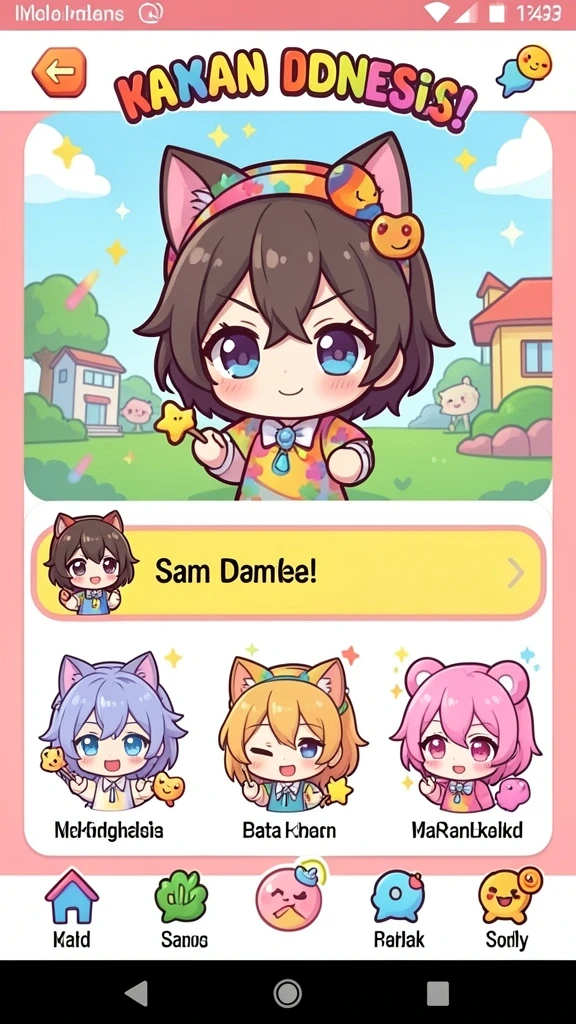Select the purple-haired cat character
Viewport: 576px width, 1024px height.
pyautogui.click(x=109, y=745)
